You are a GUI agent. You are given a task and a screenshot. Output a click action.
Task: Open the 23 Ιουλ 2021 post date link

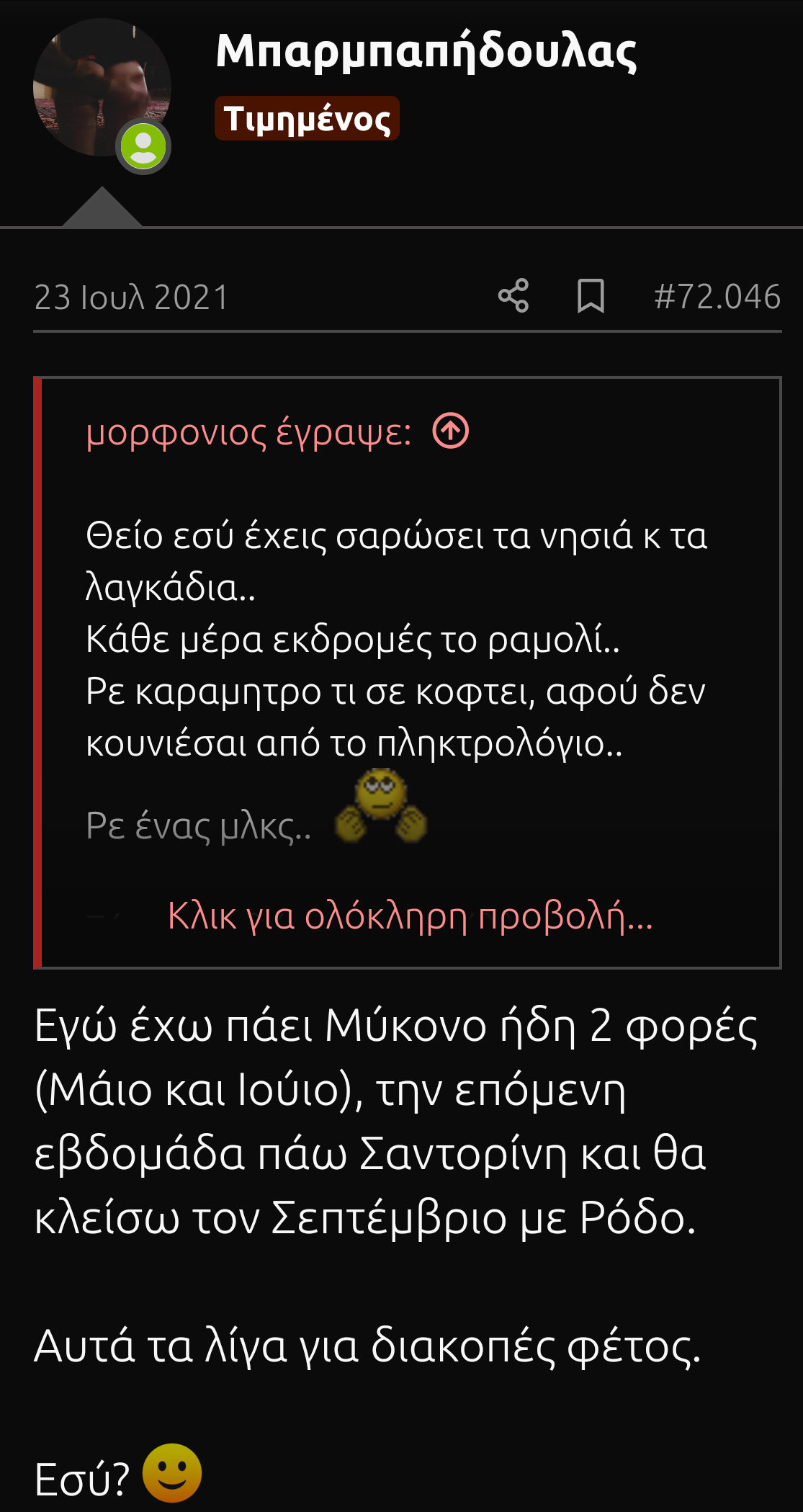pyautogui.click(x=131, y=298)
